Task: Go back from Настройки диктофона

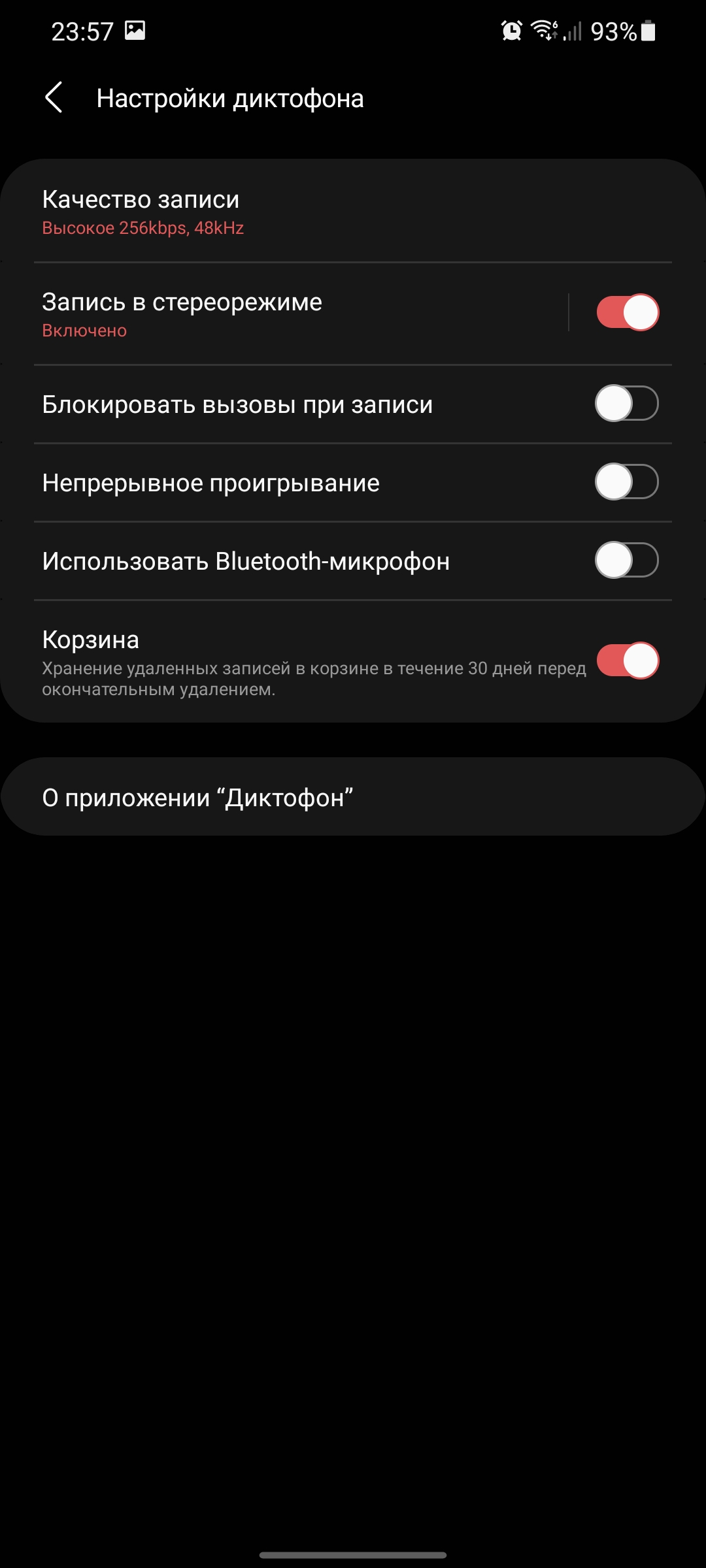Action: click(x=54, y=98)
